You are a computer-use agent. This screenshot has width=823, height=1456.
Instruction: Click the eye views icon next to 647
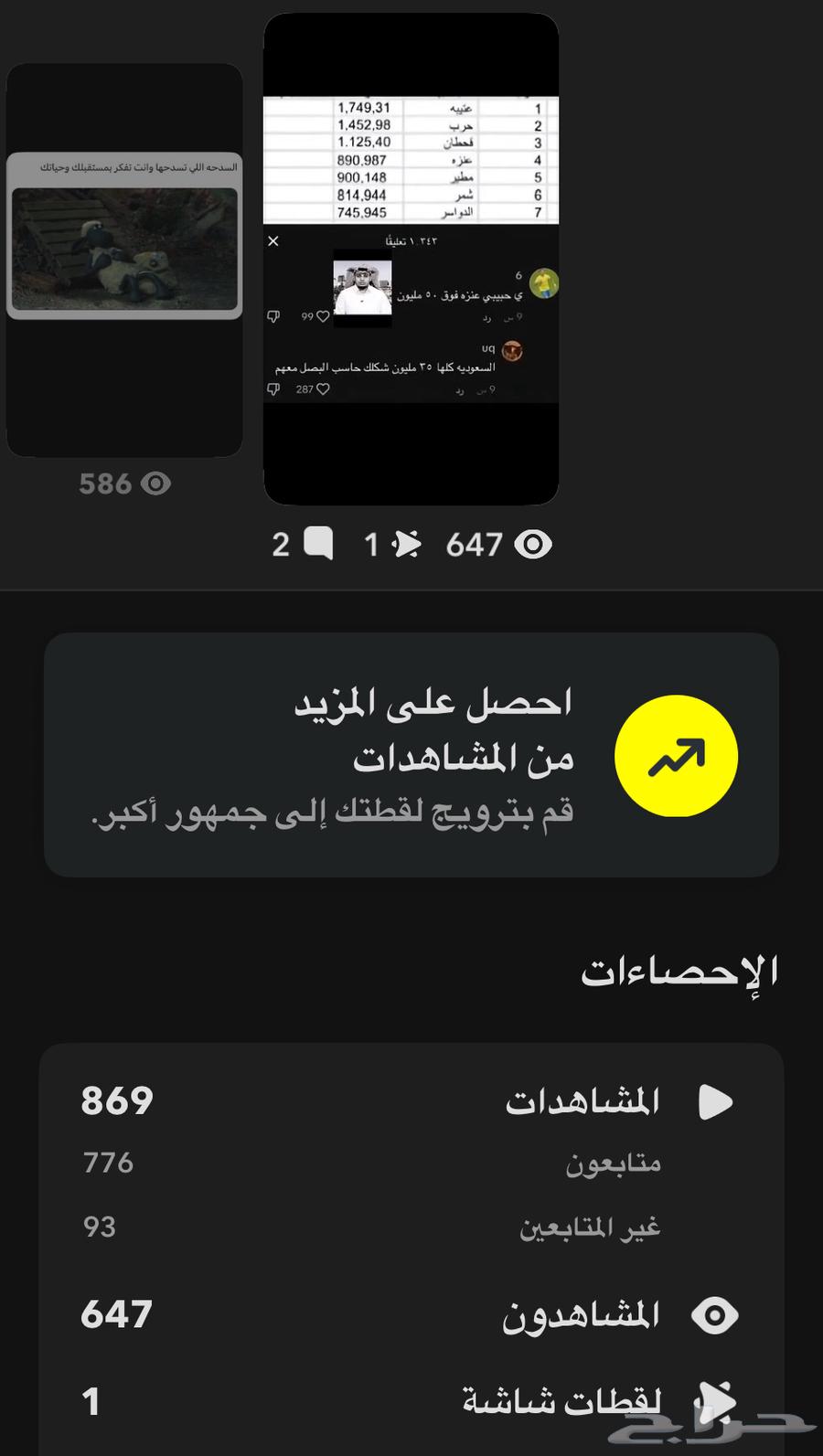point(533,544)
